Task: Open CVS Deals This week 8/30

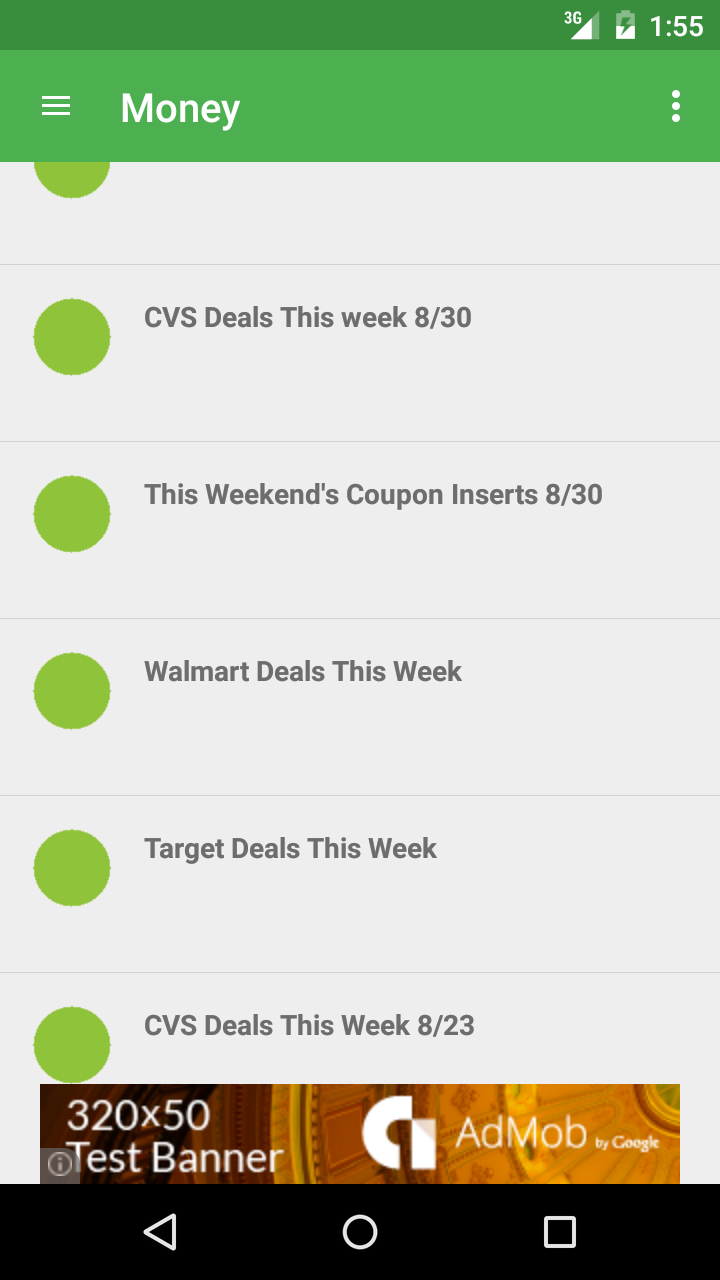Action: coord(360,353)
